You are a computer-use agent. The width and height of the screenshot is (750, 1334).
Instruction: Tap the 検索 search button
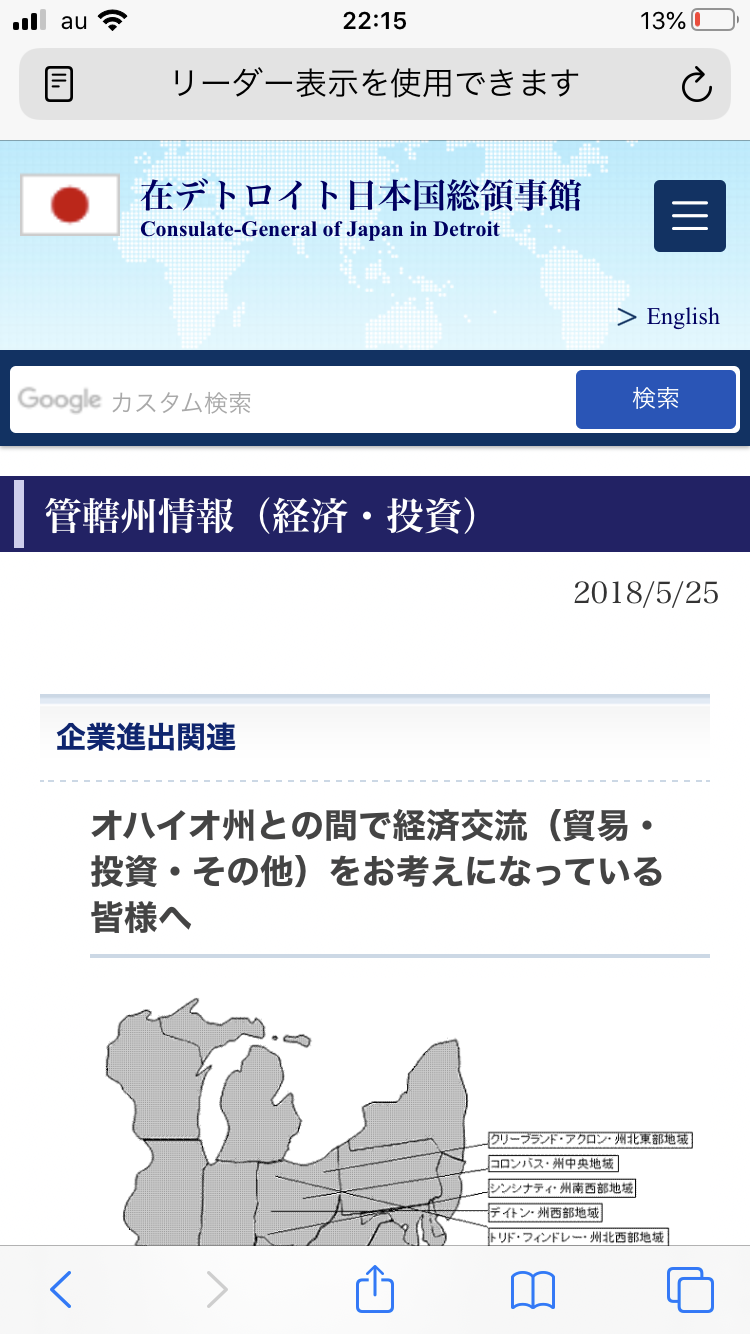[x=656, y=399]
